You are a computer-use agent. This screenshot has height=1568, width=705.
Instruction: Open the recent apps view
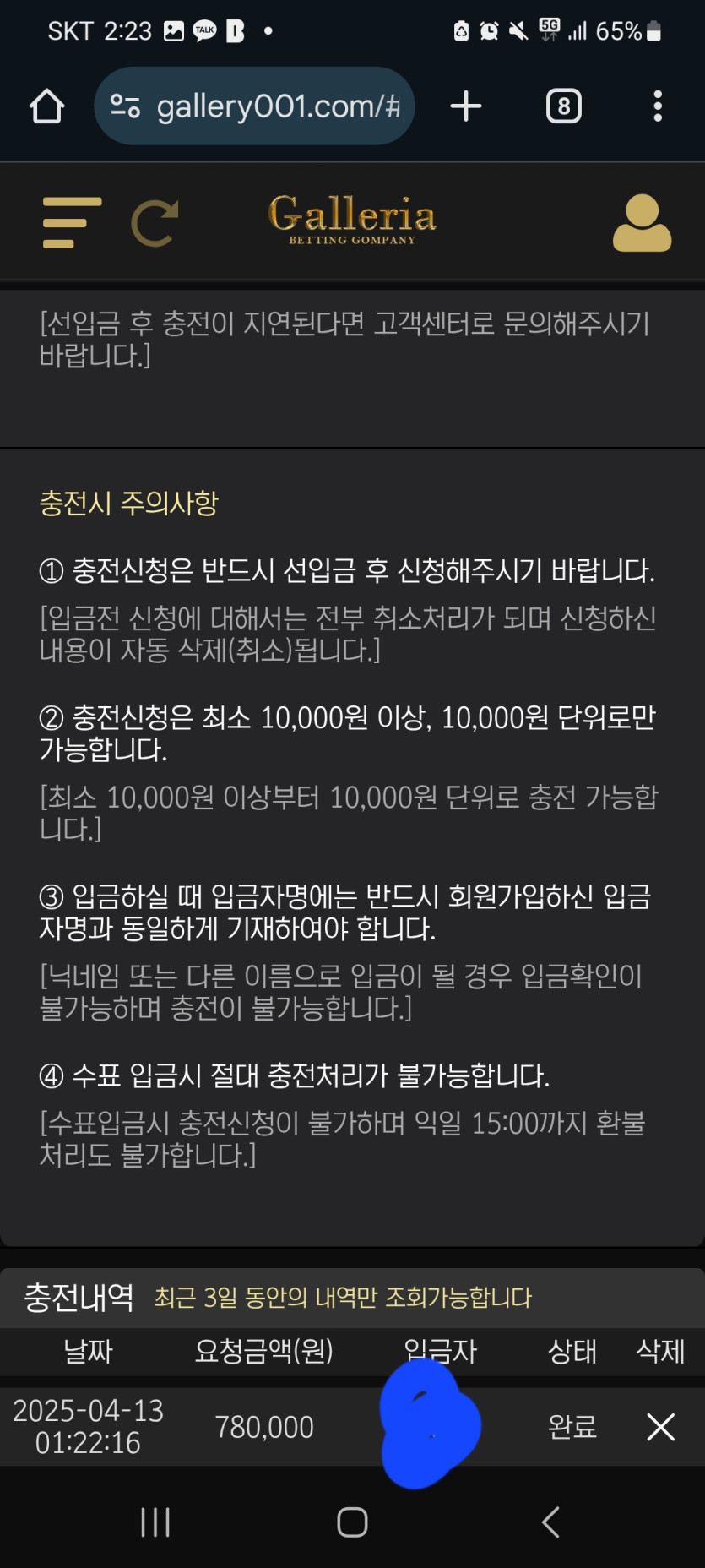(155, 1522)
